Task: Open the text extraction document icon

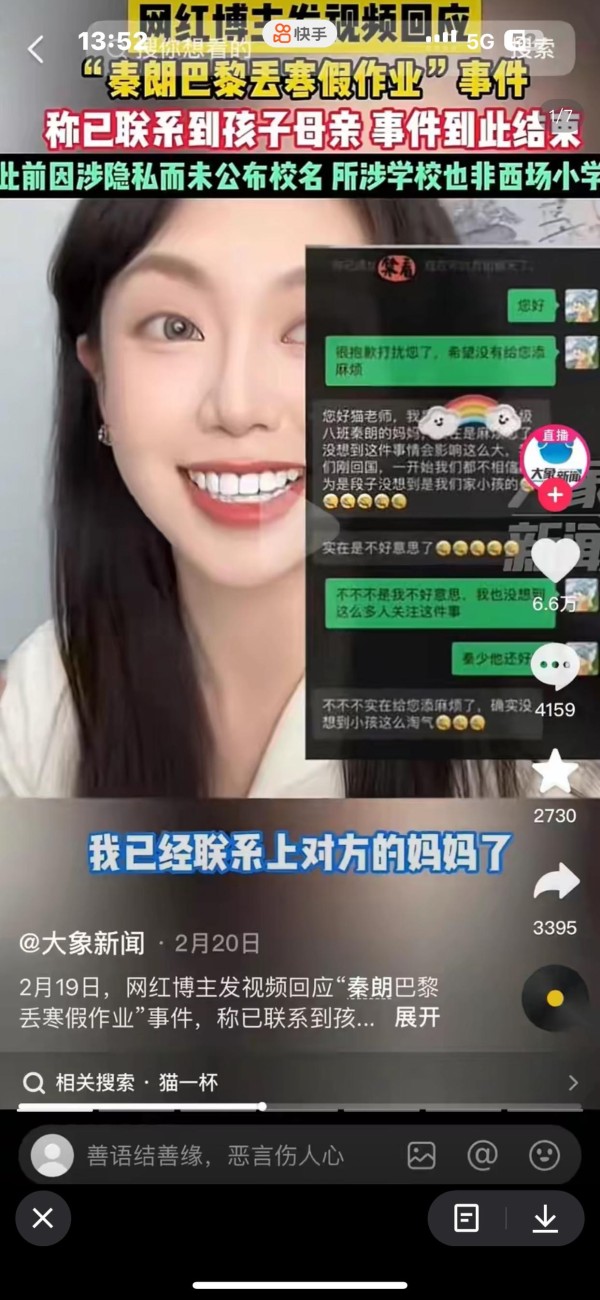Action: click(466, 1218)
